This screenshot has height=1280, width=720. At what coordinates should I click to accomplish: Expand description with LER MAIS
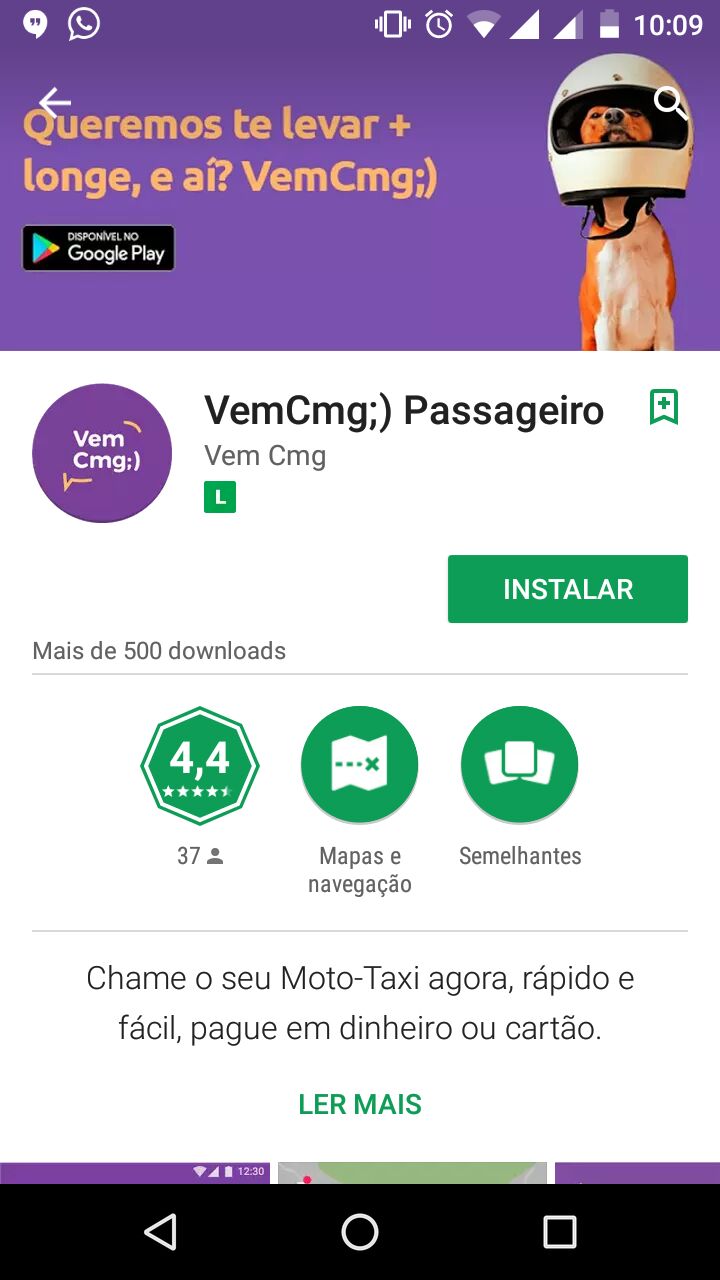tap(360, 1104)
